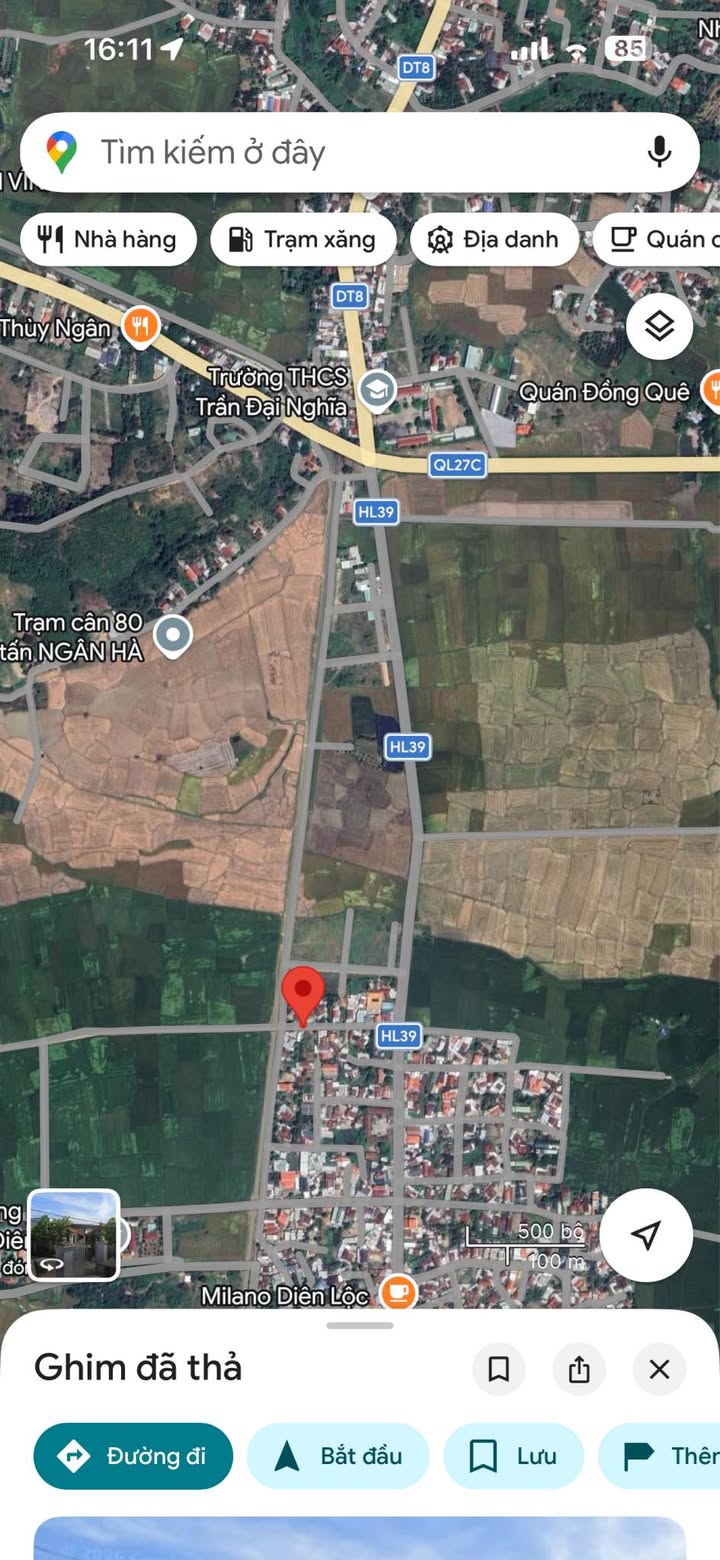Filter by Trạm xăng chip

click(303, 239)
